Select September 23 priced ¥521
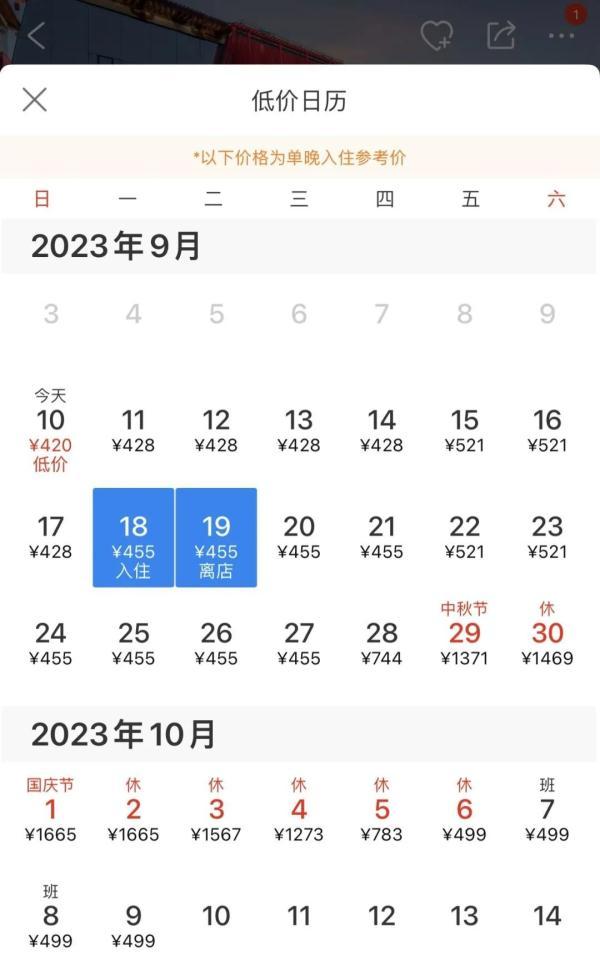 point(547,537)
